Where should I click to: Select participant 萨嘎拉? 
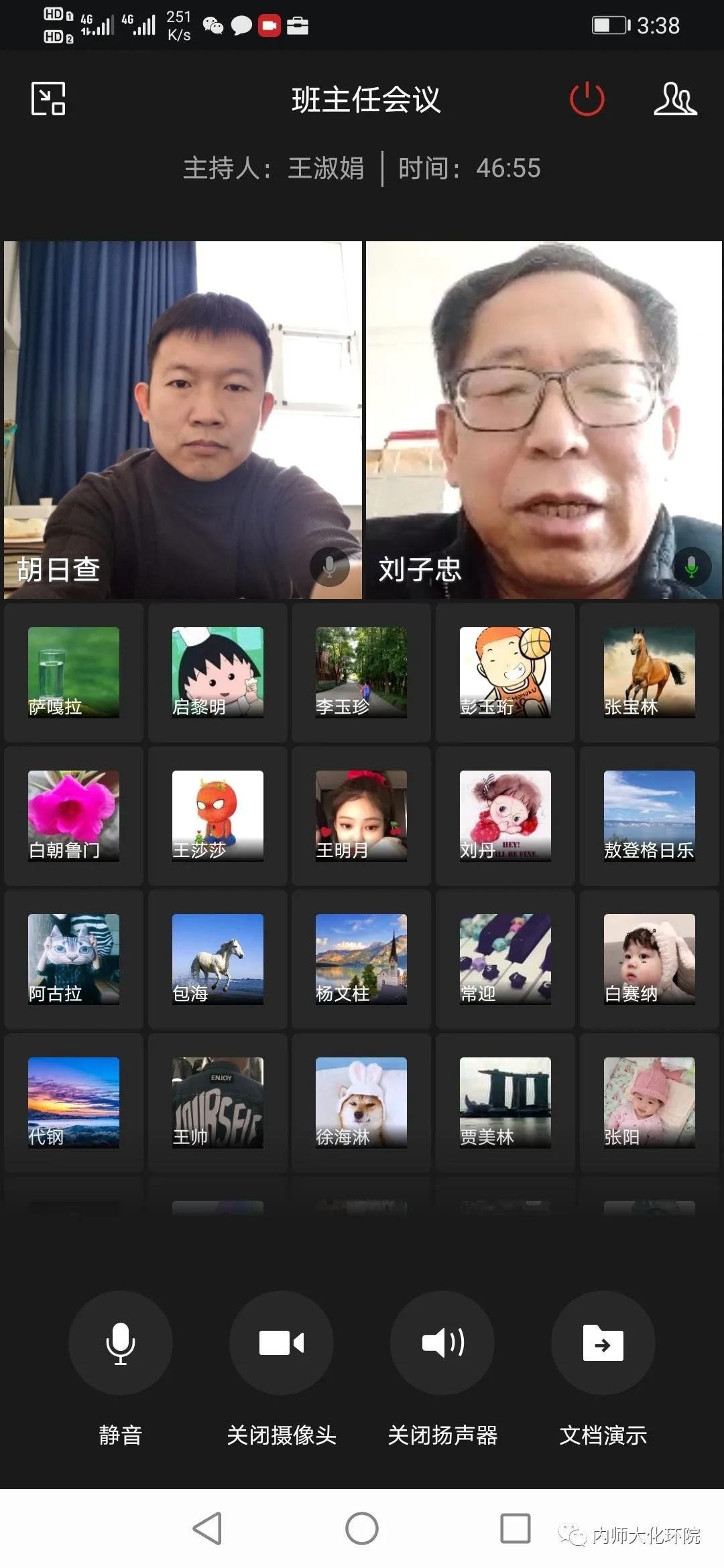tap(74, 672)
